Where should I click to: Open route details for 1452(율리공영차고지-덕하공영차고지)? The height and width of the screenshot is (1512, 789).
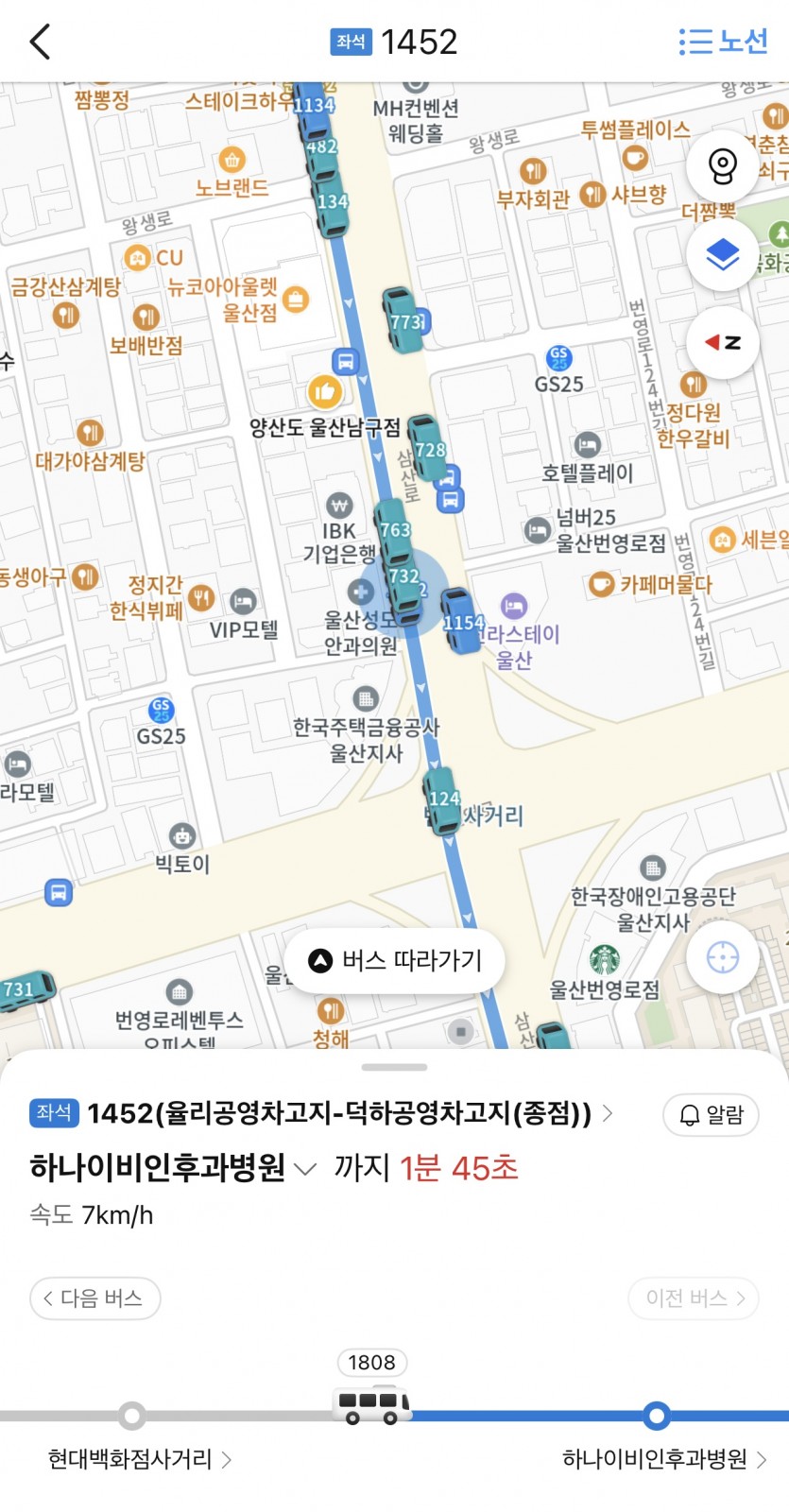321,1114
